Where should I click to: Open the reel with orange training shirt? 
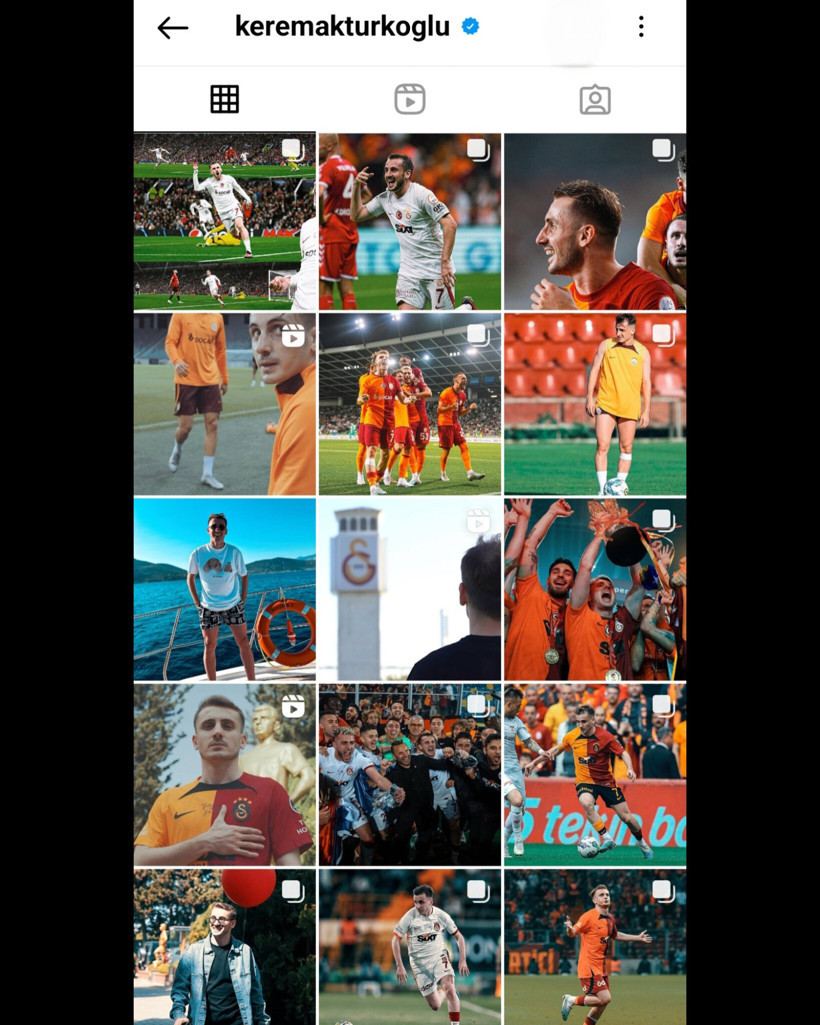[225, 404]
